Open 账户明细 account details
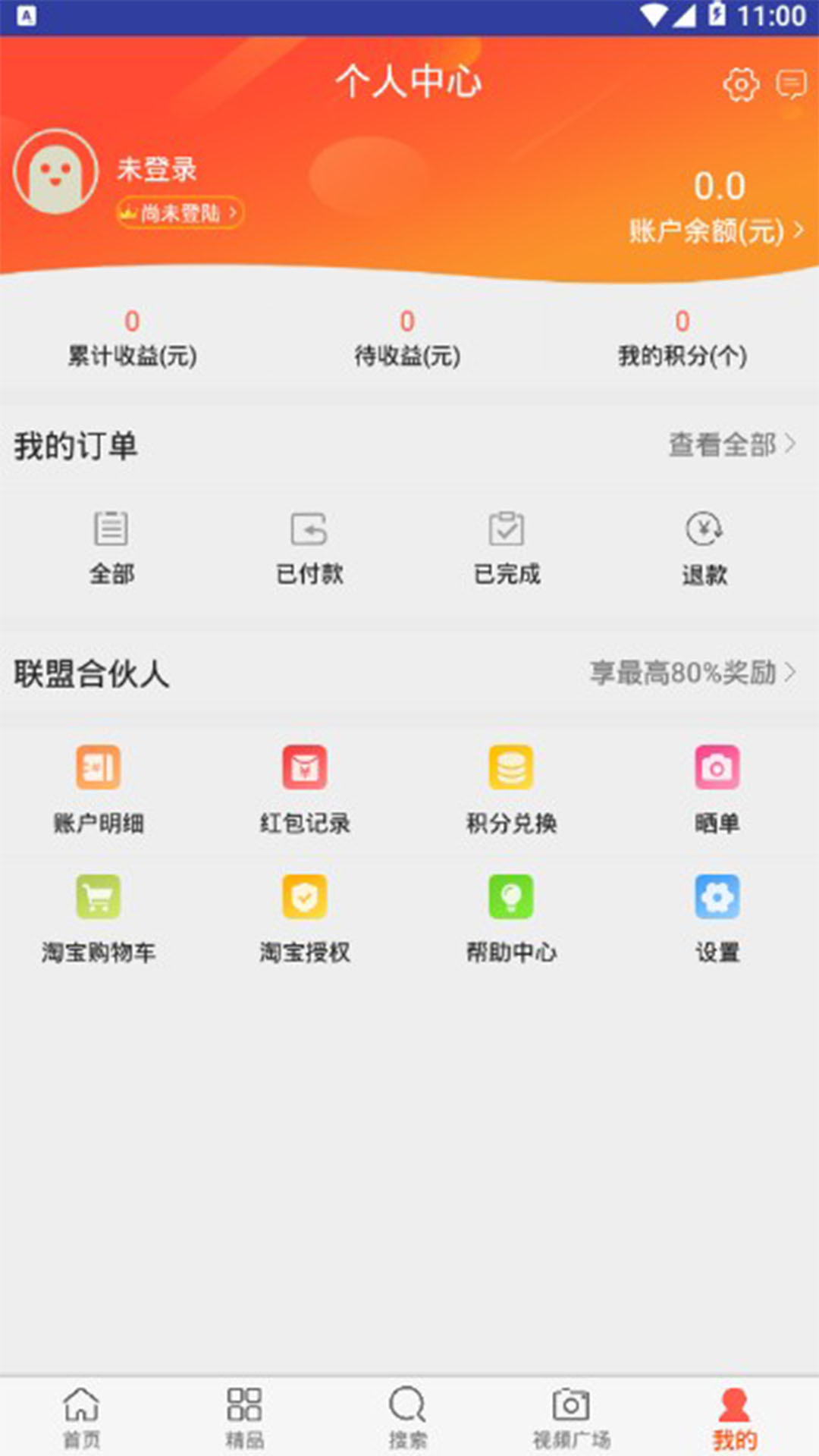The image size is (819, 1456). pyautogui.click(x=99, y=789)
